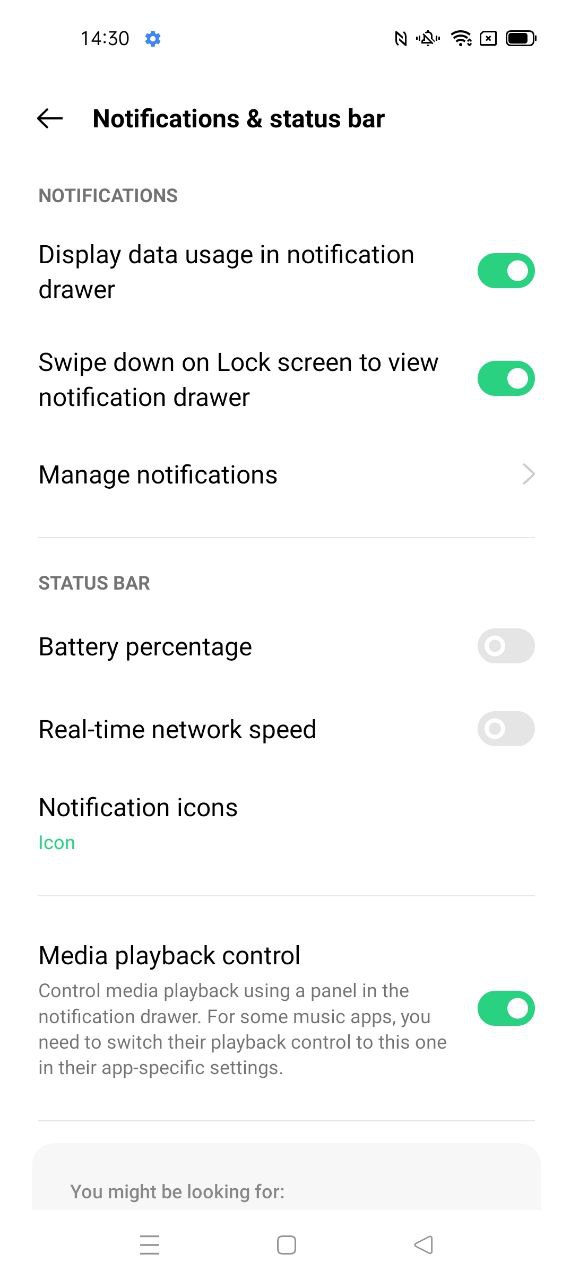This screenshot has width=573, height=1280.
Task: Enable Battery percentage
Action: pos(506,646)
